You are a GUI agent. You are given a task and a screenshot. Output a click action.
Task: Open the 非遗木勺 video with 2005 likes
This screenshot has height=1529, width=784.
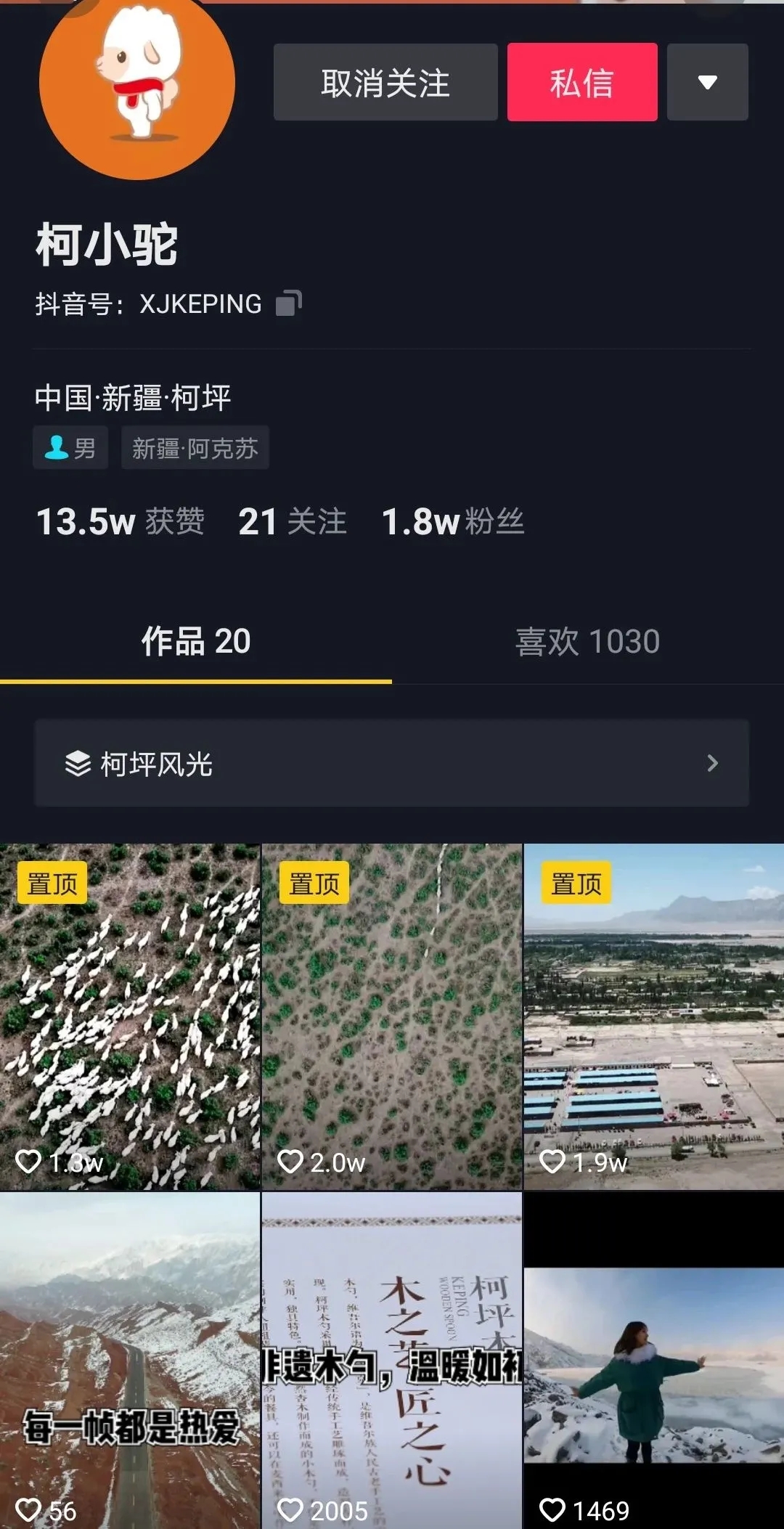pyautogui.click(x=392, y=1361)
